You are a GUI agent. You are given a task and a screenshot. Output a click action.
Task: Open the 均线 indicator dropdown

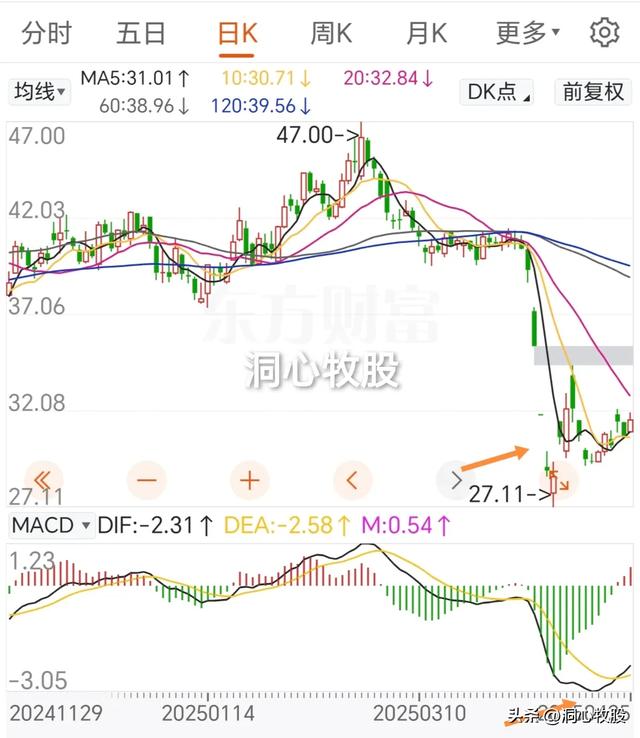coord(40,92)
